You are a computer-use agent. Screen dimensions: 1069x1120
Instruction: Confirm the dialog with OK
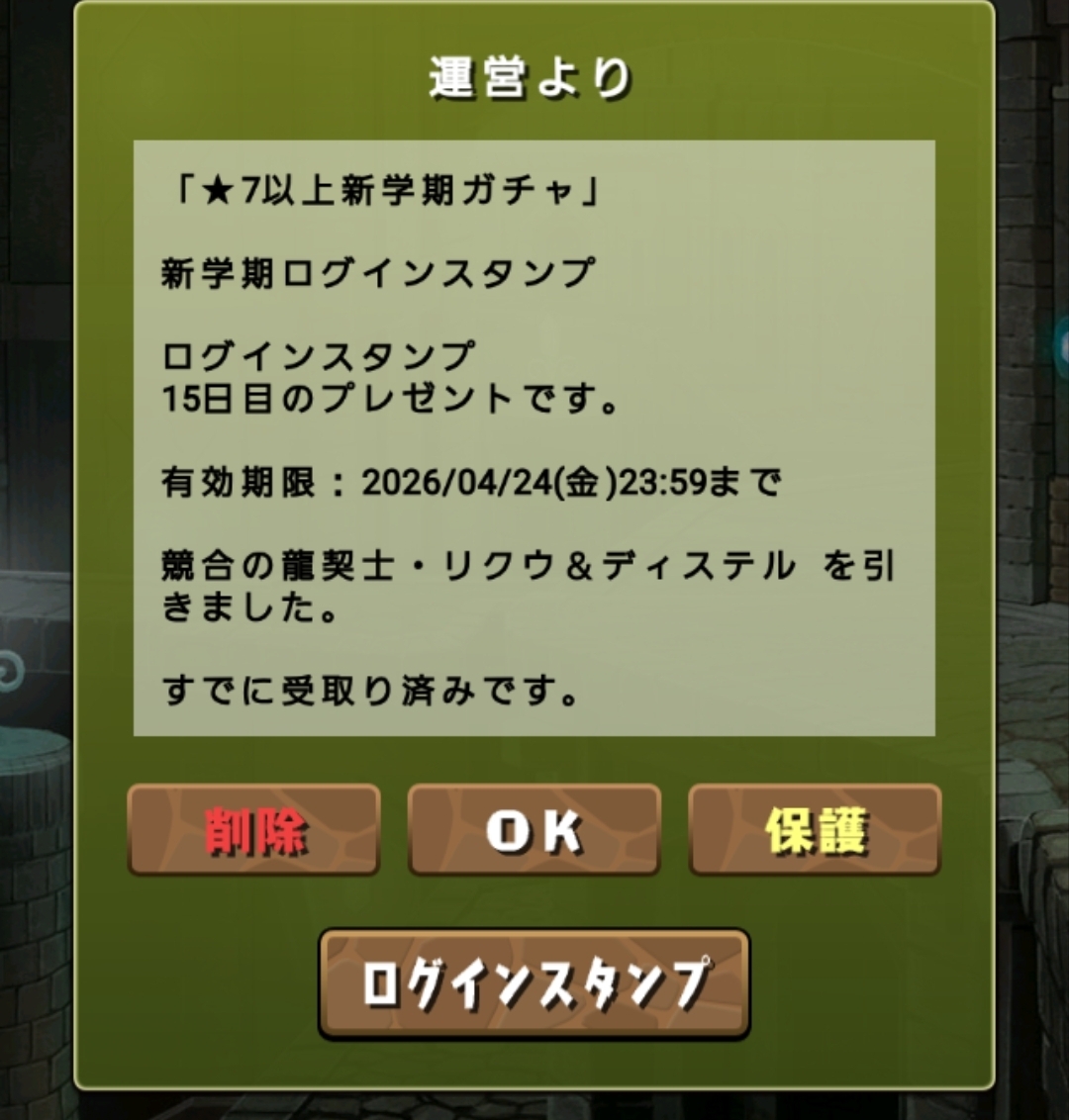pyautogui.click(x=534, y=830)
